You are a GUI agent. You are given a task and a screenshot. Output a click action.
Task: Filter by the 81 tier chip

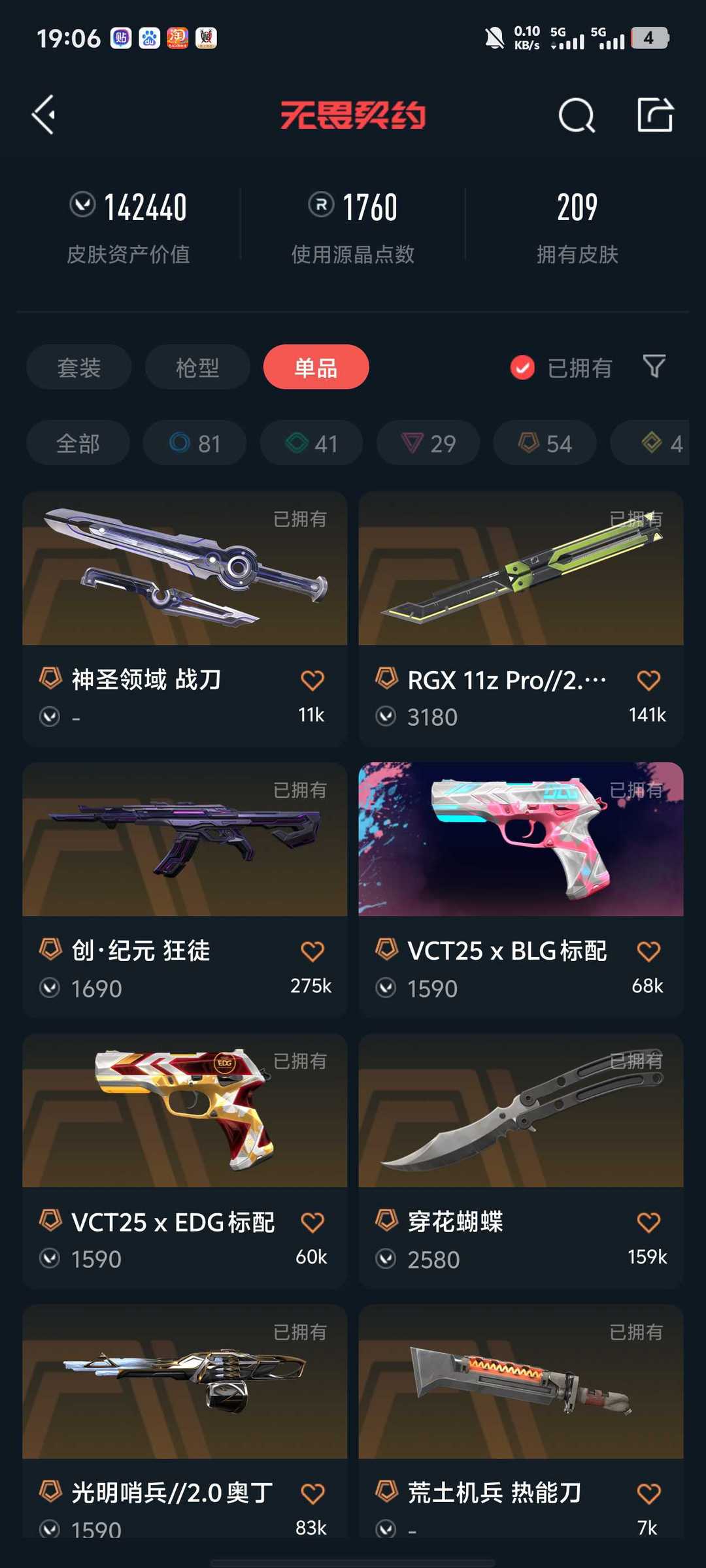pos(195,443)
